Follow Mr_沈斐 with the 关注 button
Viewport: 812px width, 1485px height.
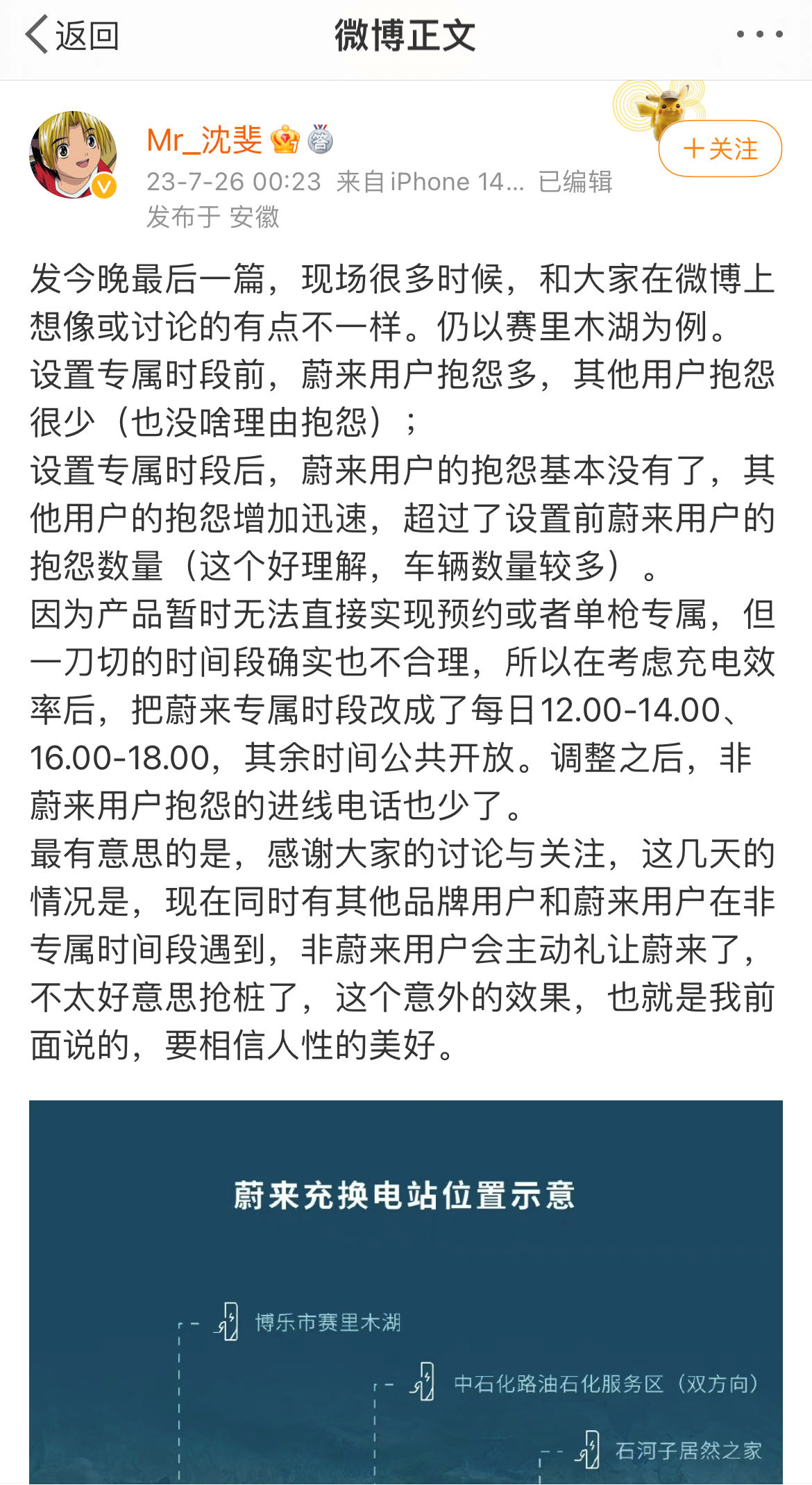[x=720, y=149]
